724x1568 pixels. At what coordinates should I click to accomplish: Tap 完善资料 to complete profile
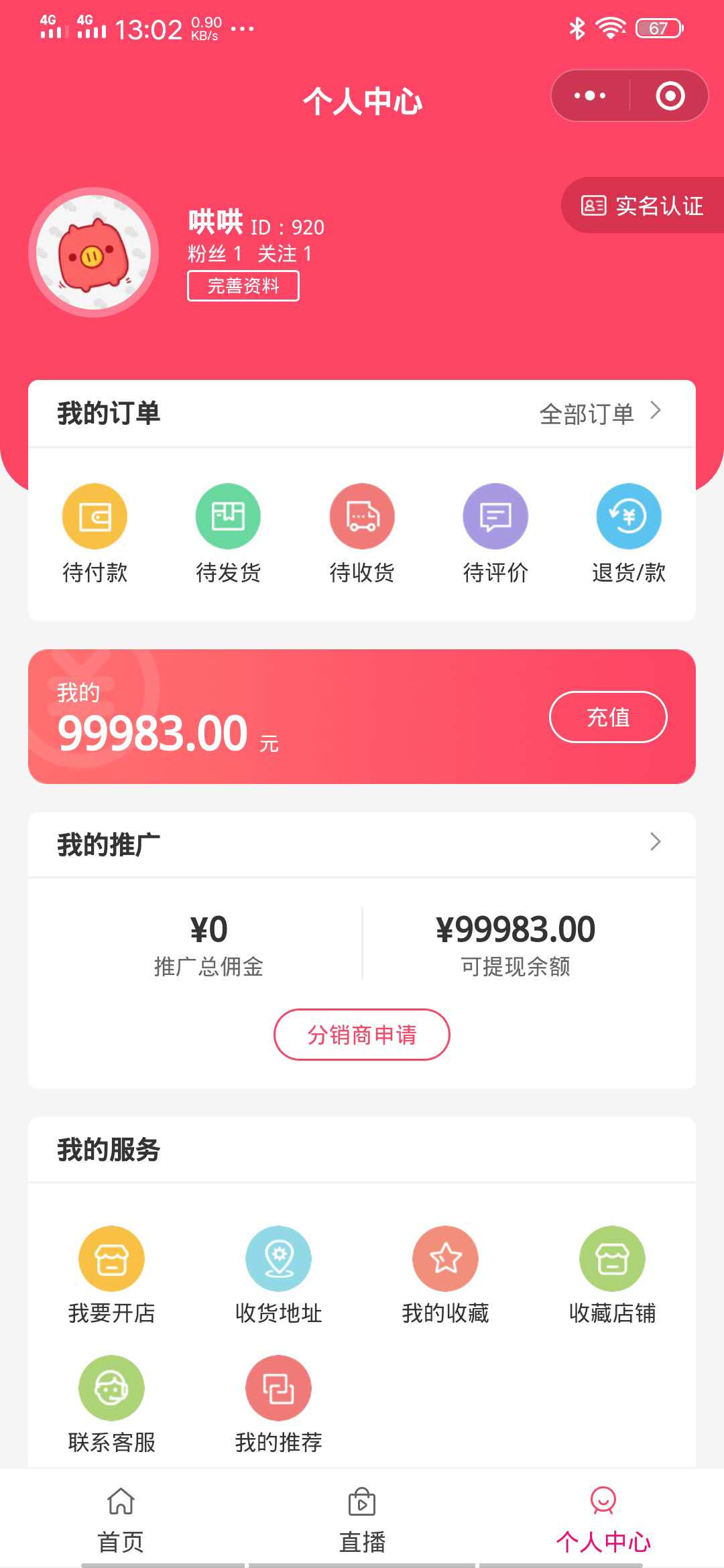243,286
